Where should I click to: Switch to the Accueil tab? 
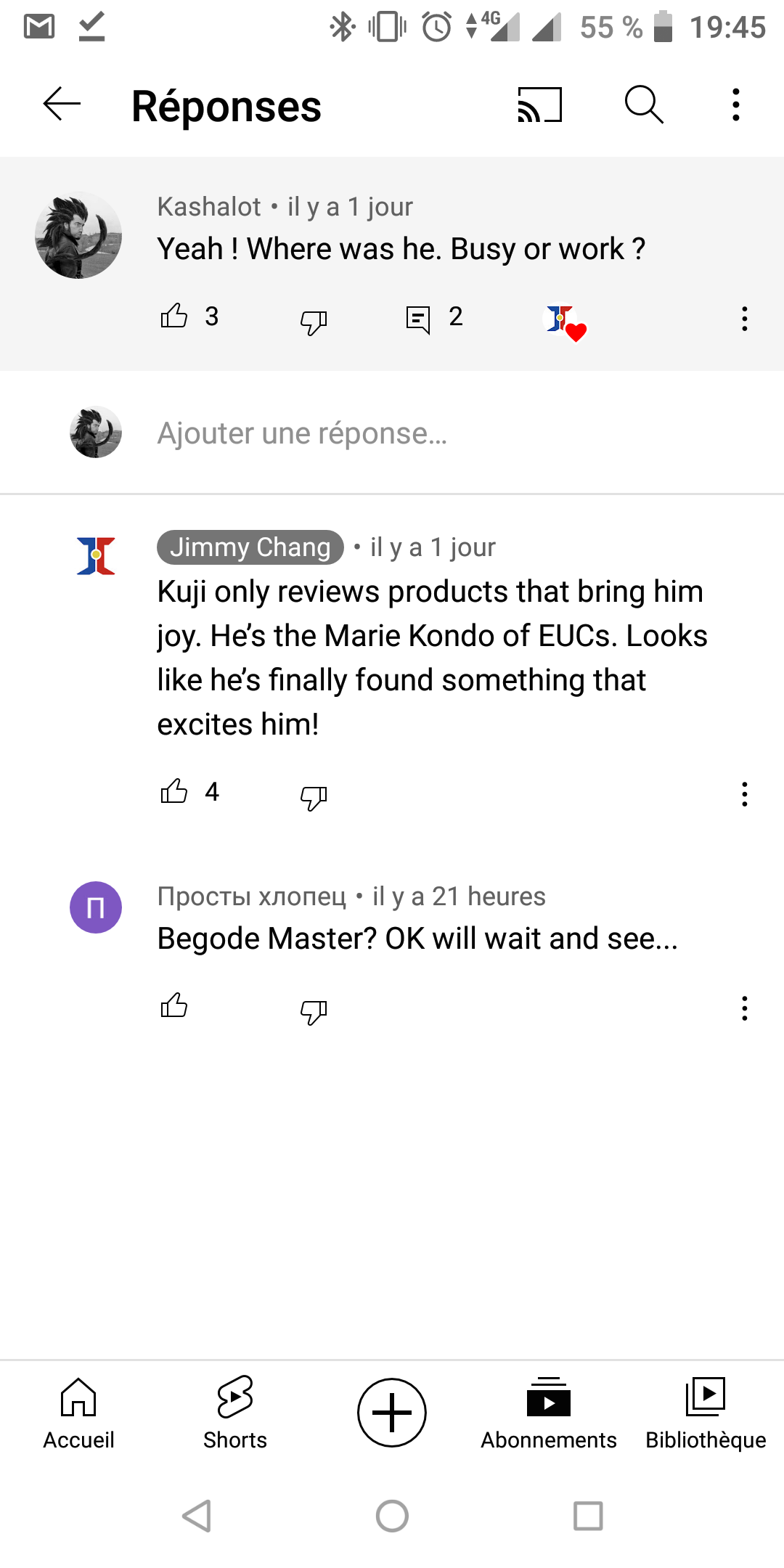coord(78,1413)
